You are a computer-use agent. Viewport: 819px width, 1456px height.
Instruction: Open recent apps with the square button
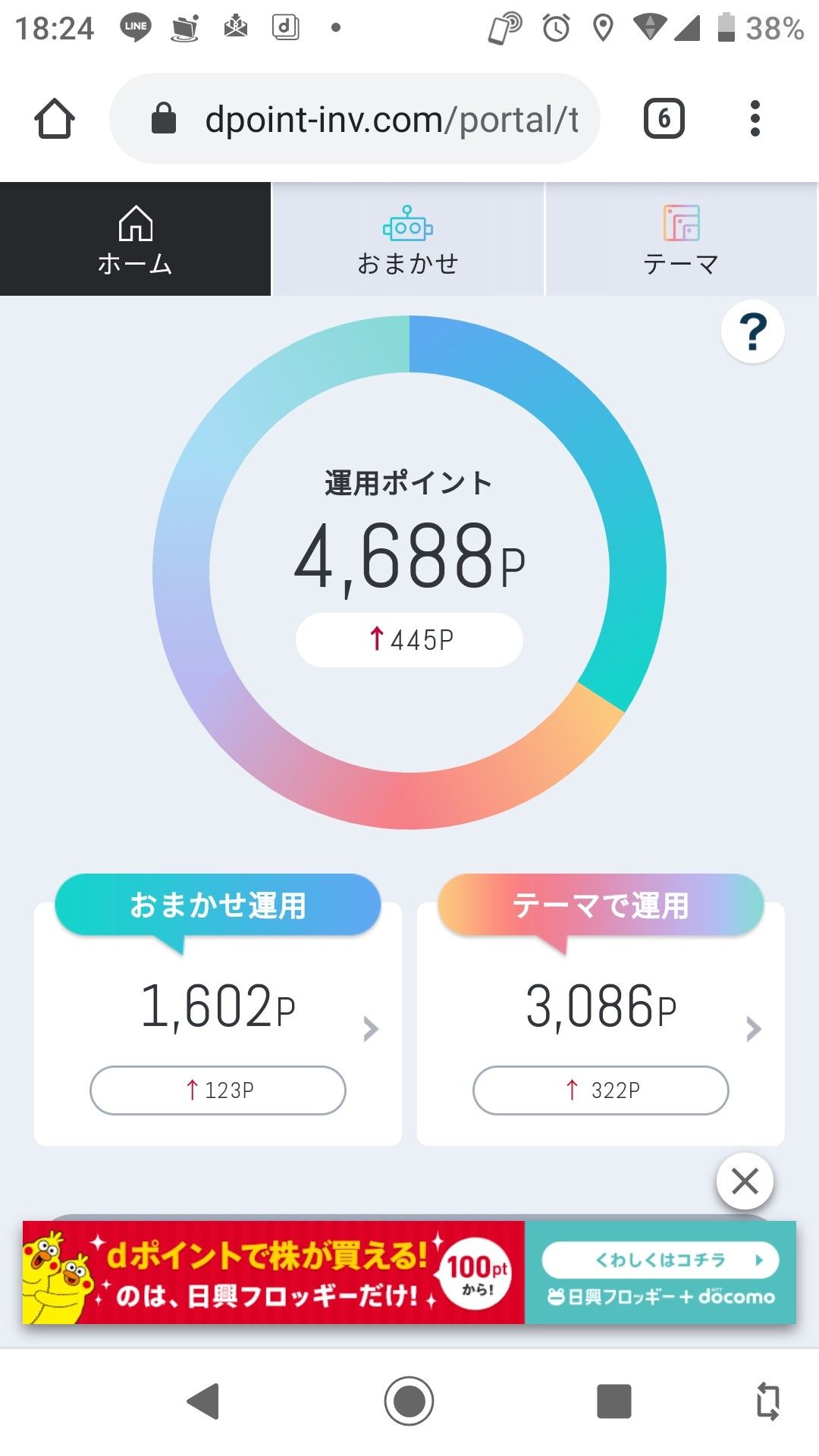point(613,1401)
